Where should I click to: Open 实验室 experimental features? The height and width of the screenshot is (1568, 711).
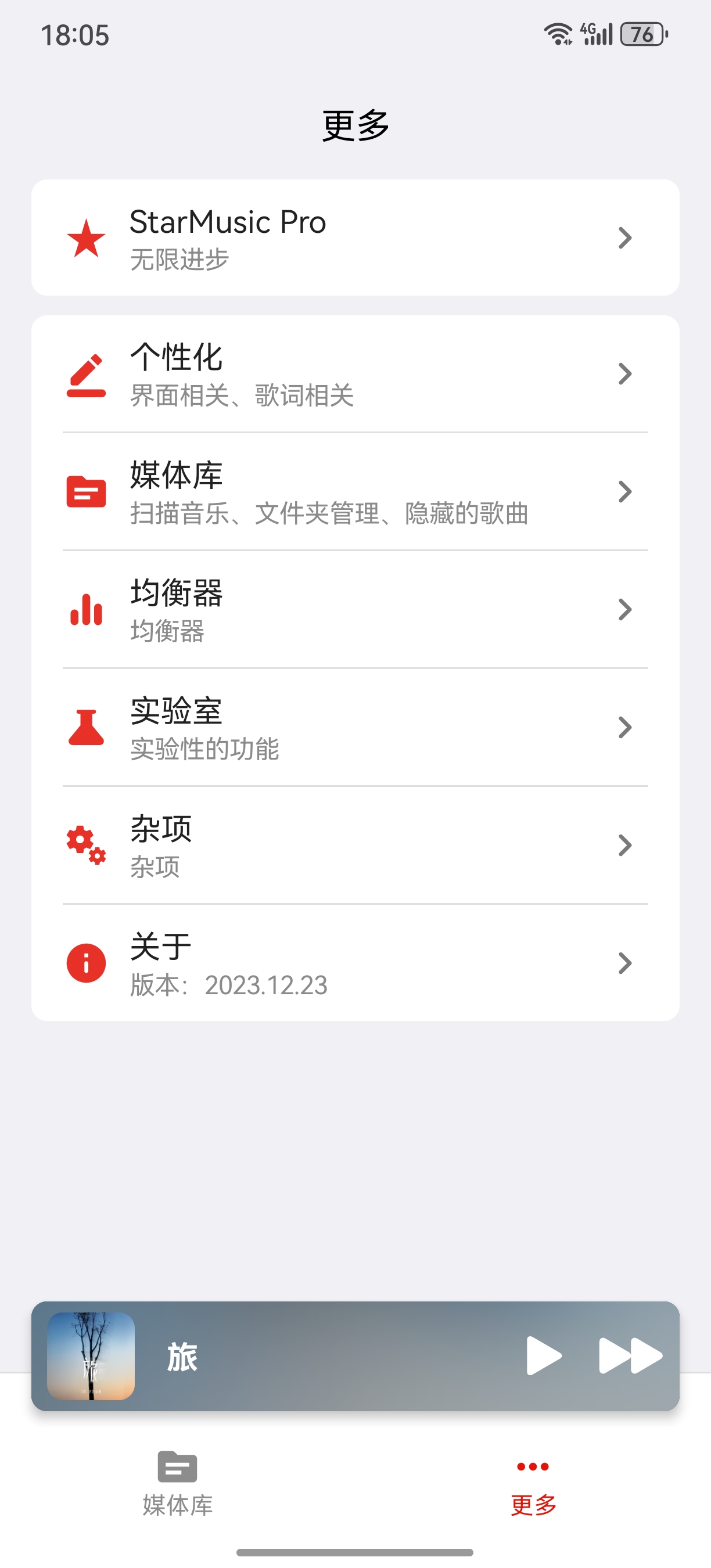pos(355,728)
